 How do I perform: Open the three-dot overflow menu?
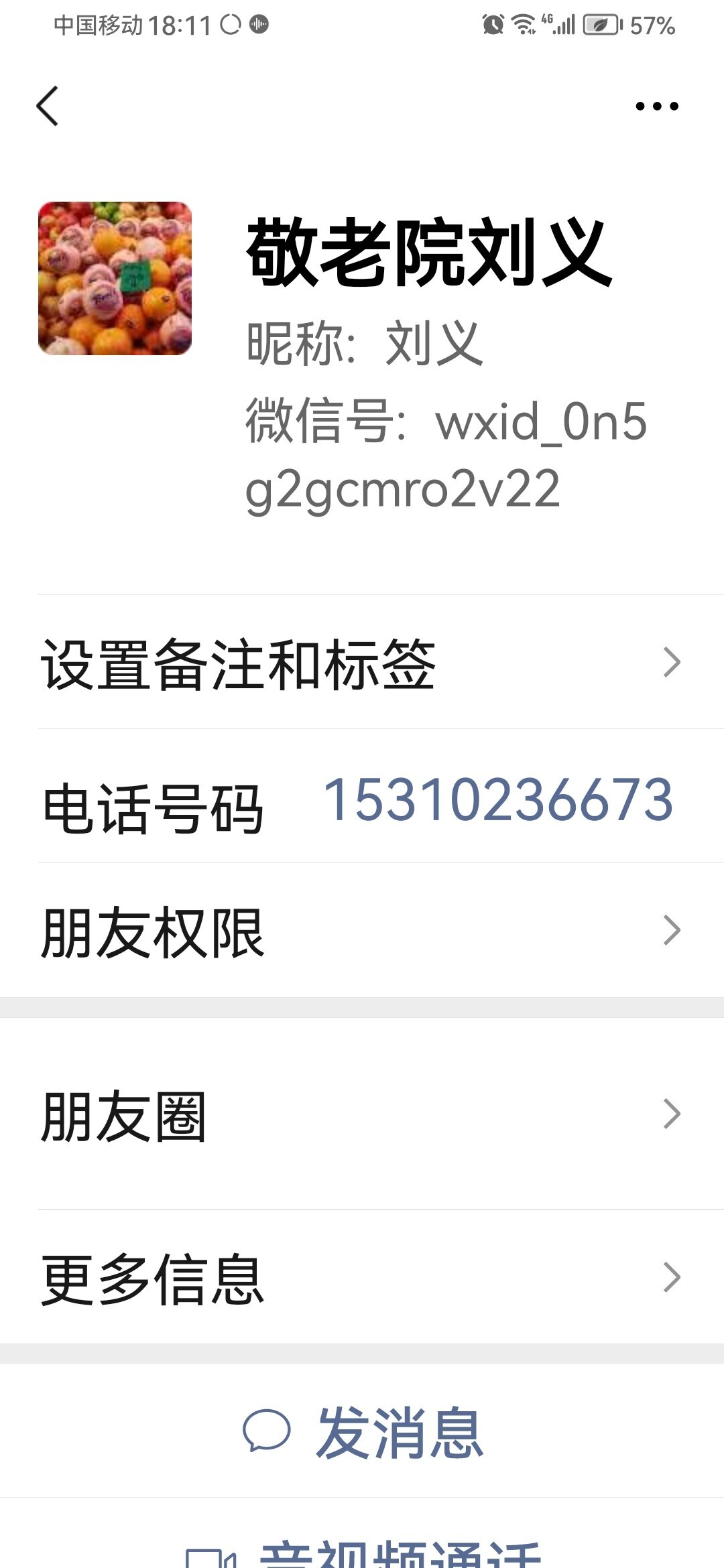pos(657,106)
